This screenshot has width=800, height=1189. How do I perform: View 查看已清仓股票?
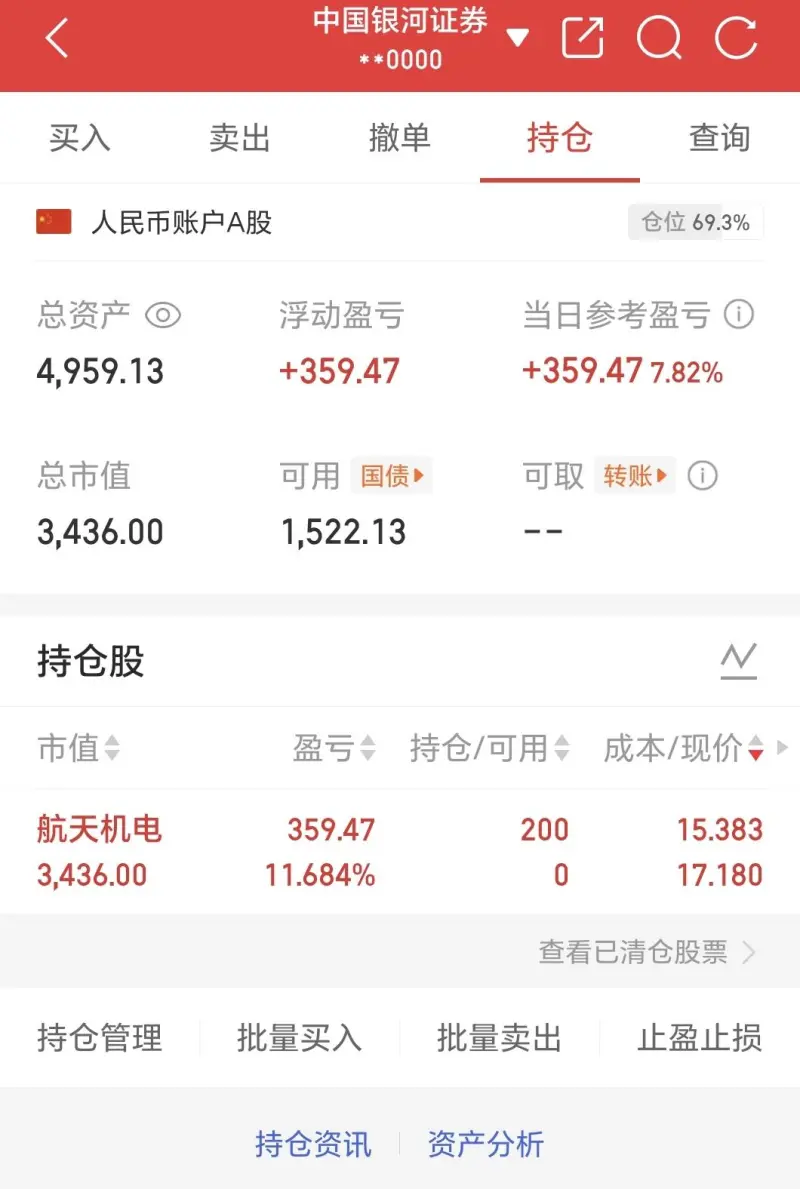(646, 952)
